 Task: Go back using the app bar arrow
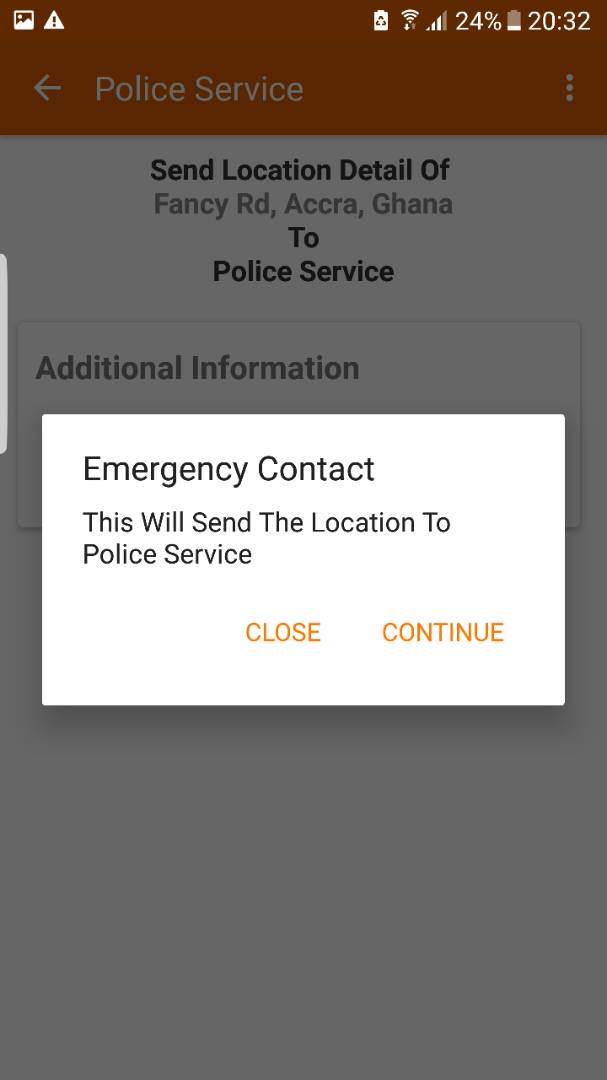[48, 88]
